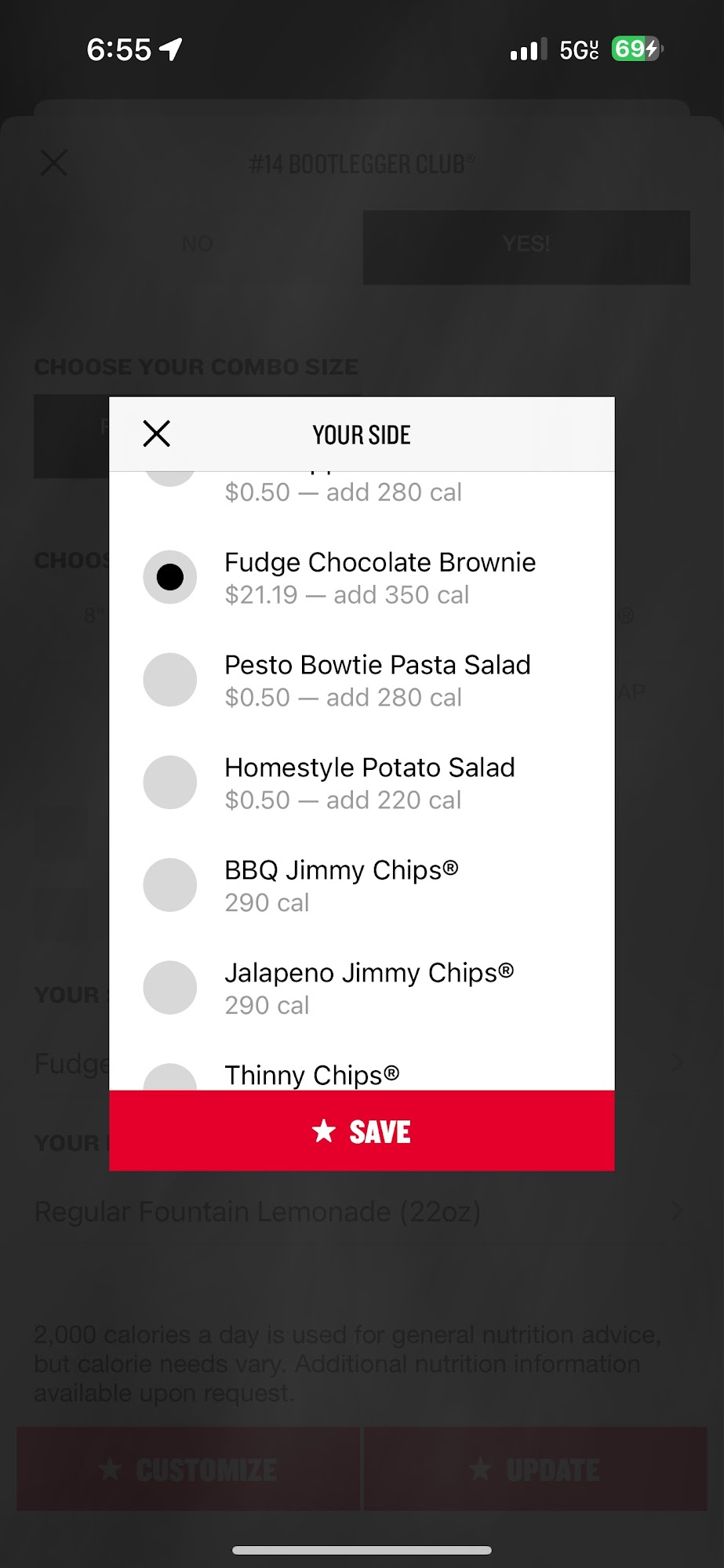This screenshot has width=724, height=1568.
Task: Select BBQ Jimmy Chips option
Action: (169, 885)
